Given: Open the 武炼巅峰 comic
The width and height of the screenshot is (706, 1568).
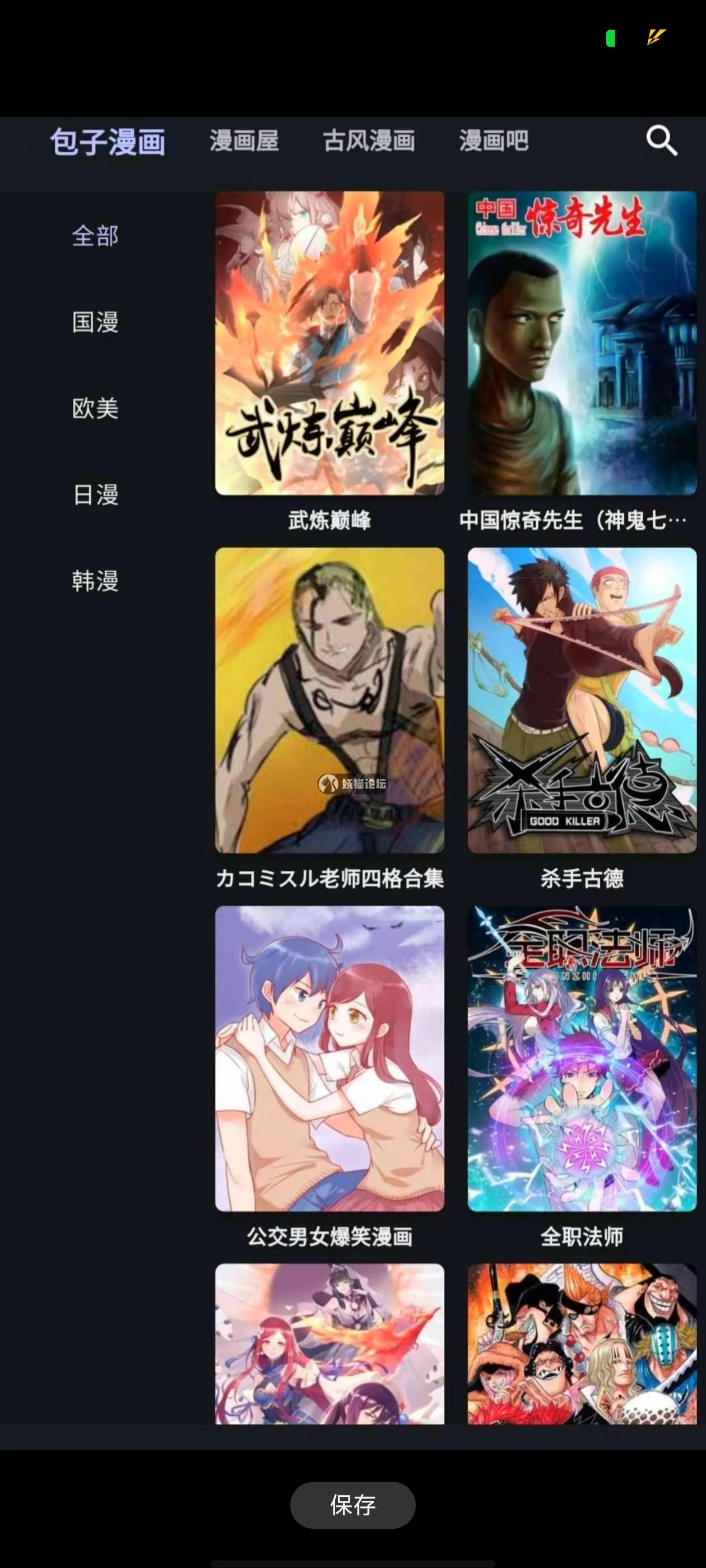Looking at the screenshot, I should (329, 344).
